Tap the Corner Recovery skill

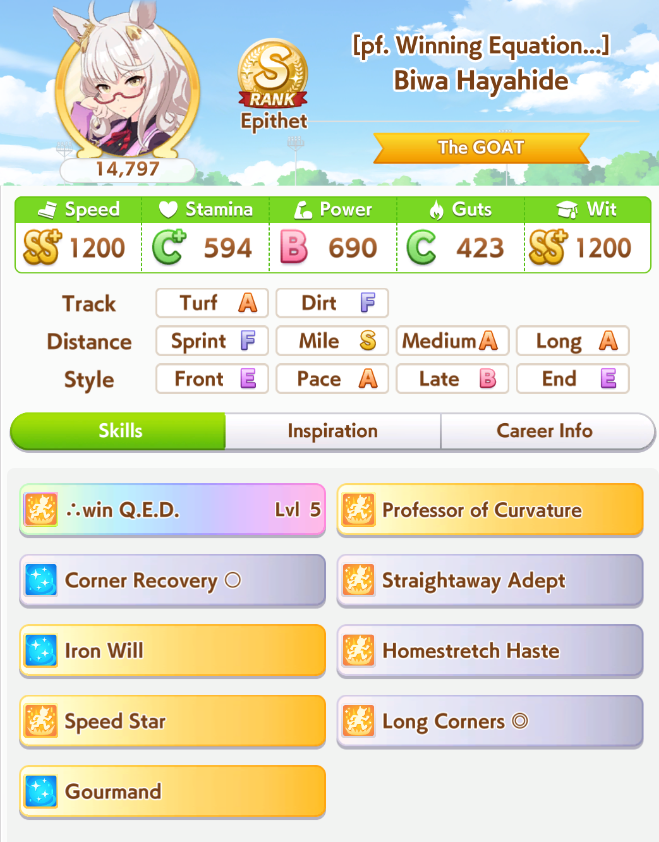173,581
